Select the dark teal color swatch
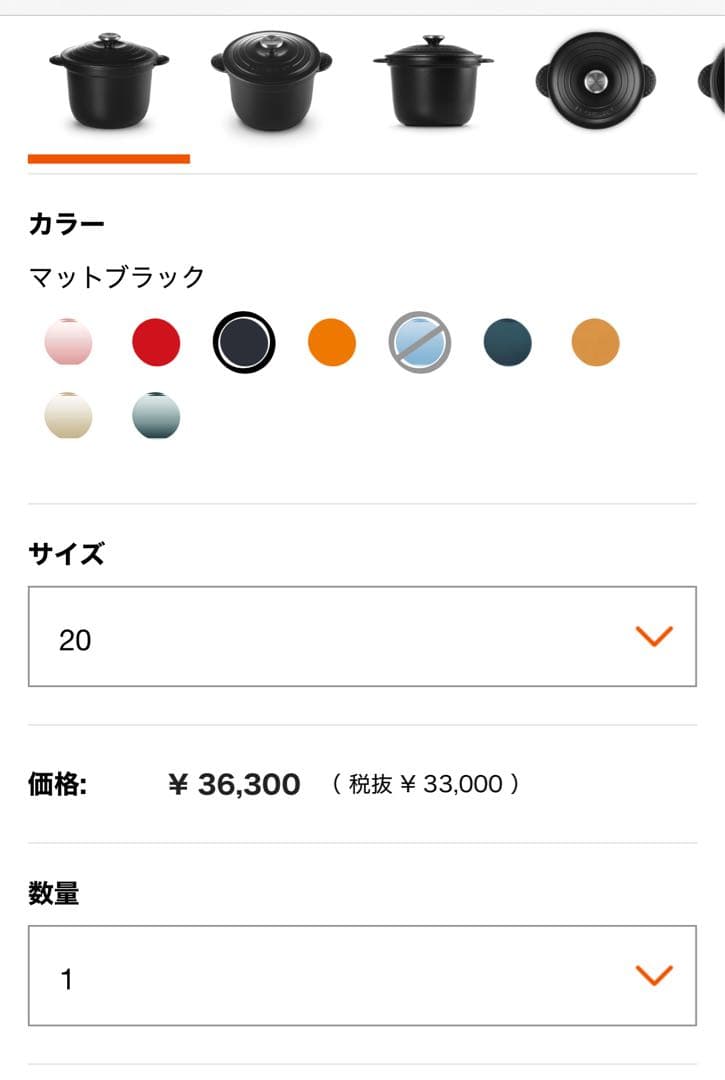Viewport: 725px width, 1080px height. [506, 342]
